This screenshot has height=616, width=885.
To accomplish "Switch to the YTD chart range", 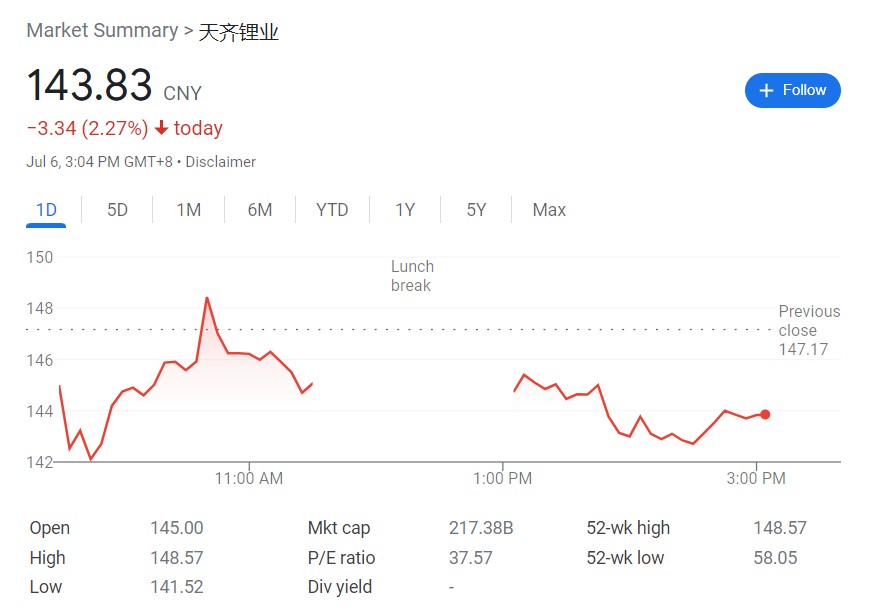I will (x=332, y=210).
